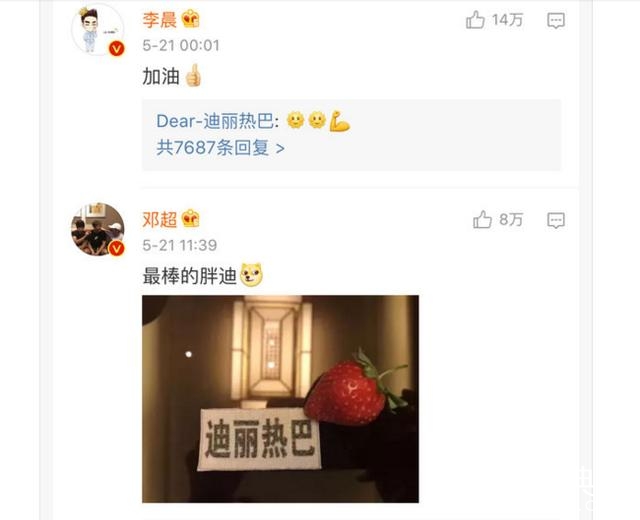The image size is (640, 520).
Task: Reply to 李晨's comment
Action: 557,20
